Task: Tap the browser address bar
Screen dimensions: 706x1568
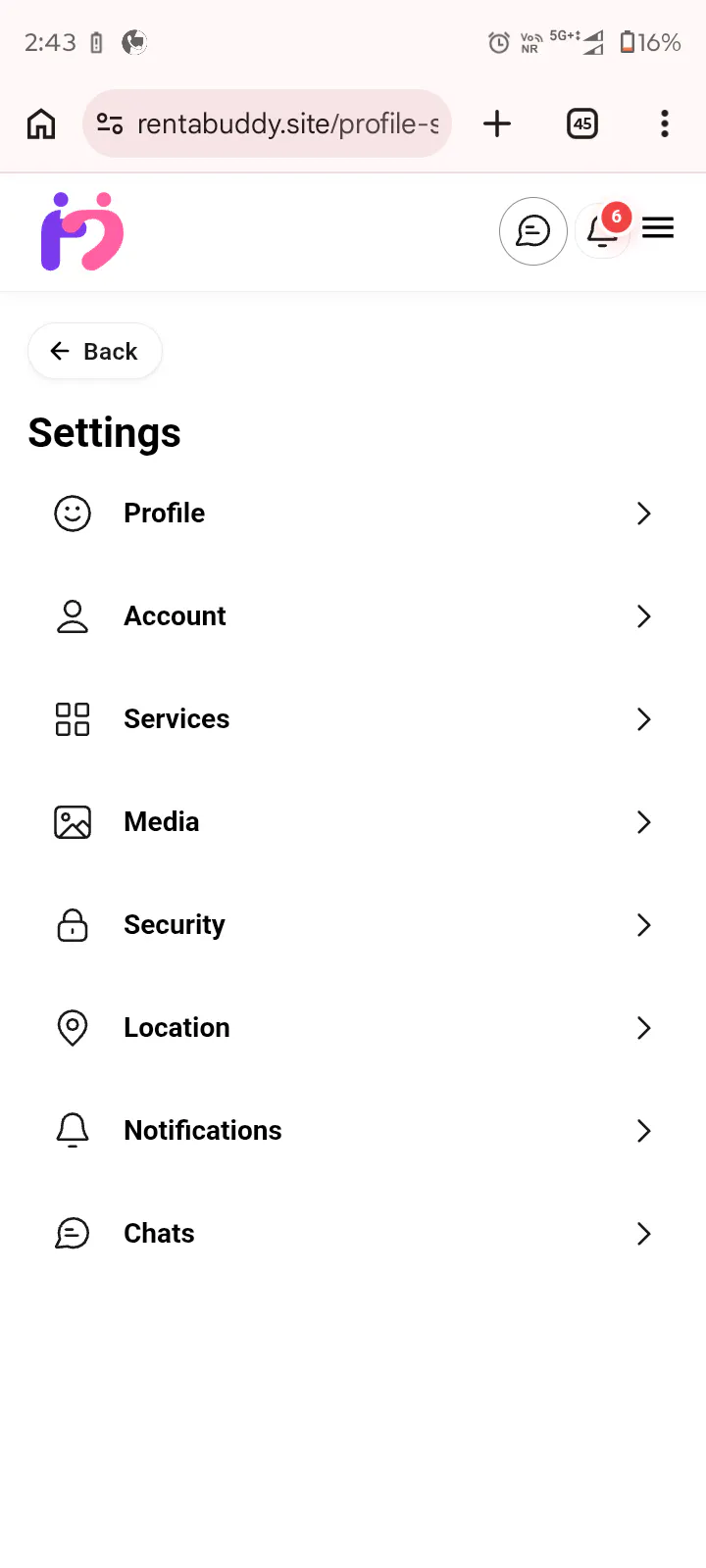Action: coord(267,123)
